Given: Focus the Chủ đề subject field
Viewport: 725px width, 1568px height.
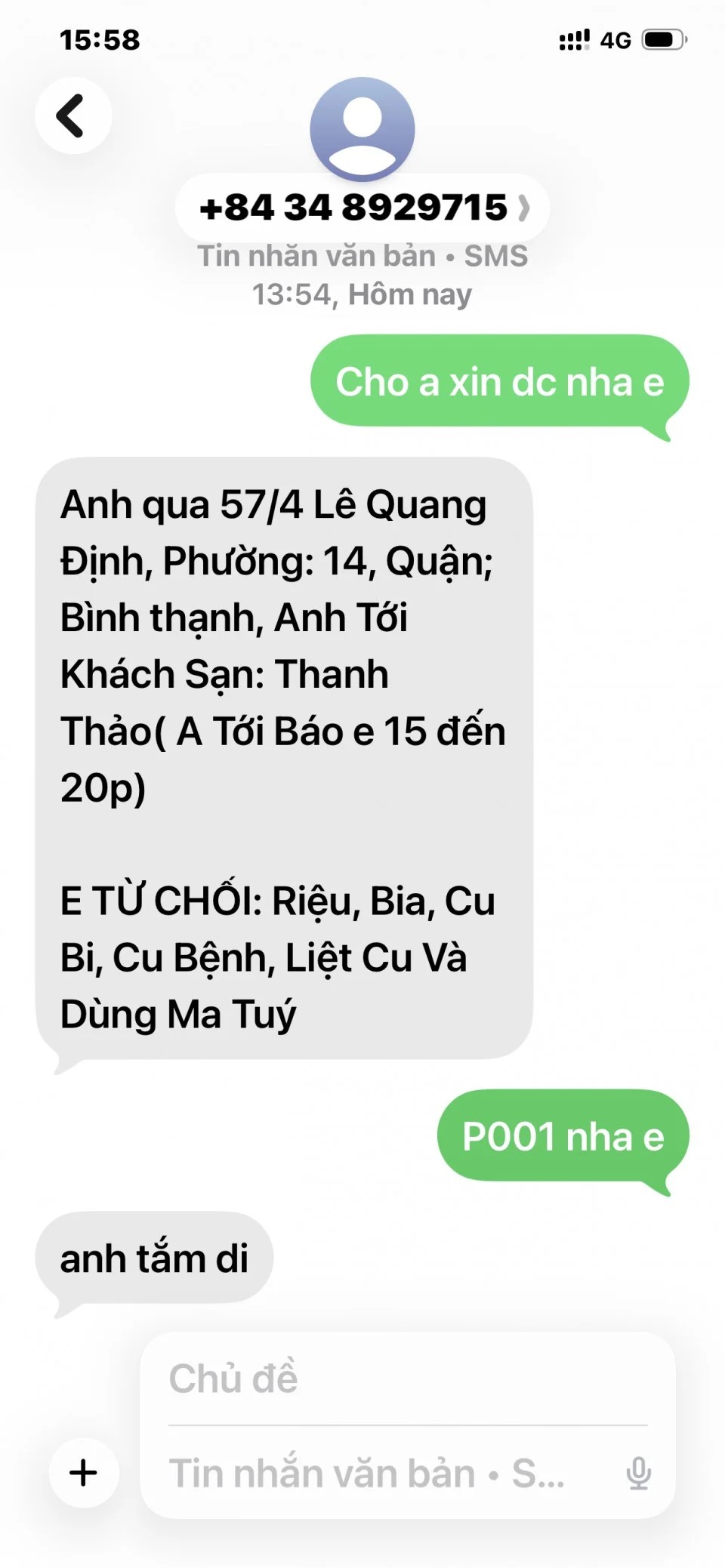Looking at the screenshot, I should coord(408,1379).
